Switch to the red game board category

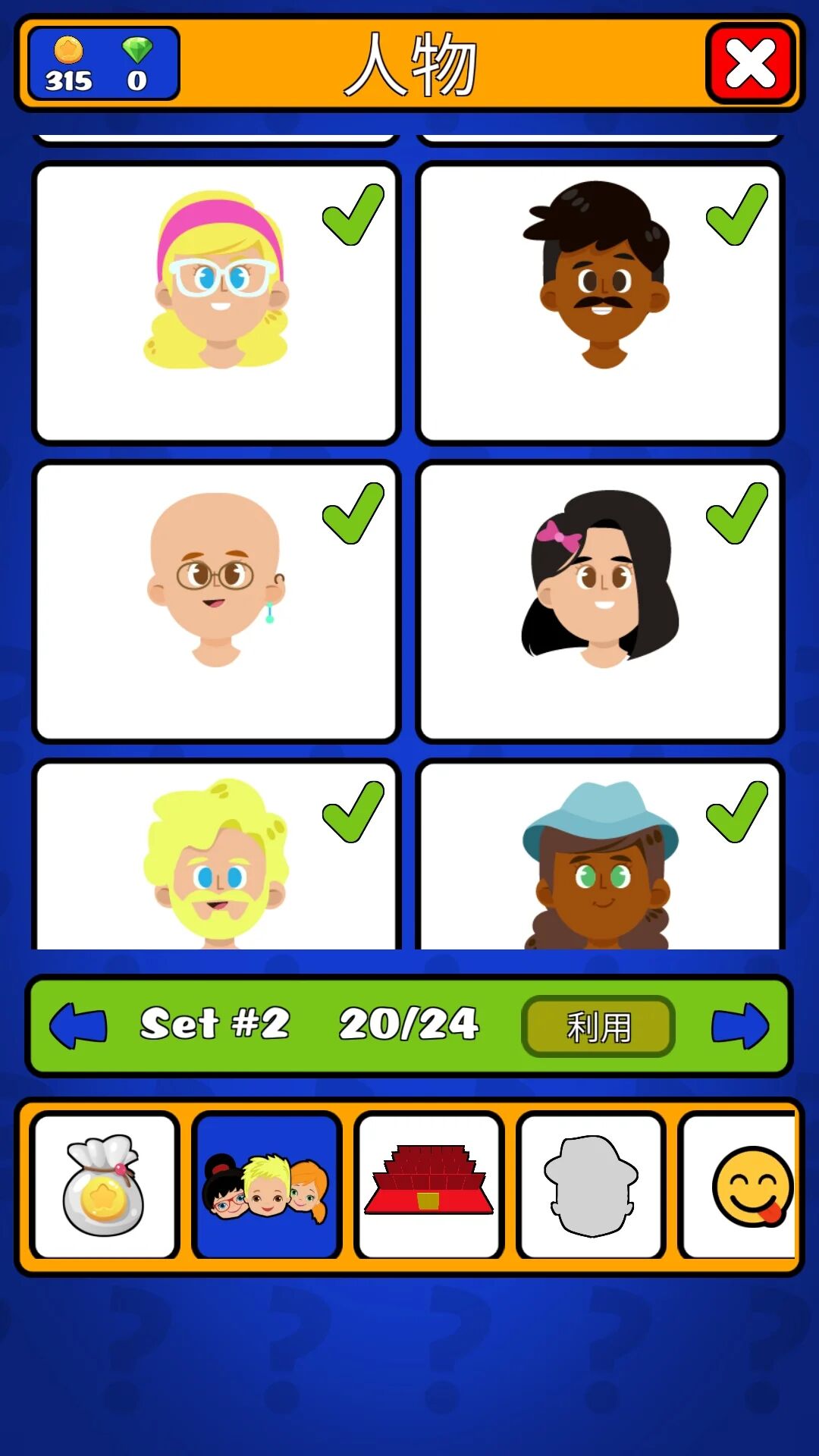(x=428, y=1186)
